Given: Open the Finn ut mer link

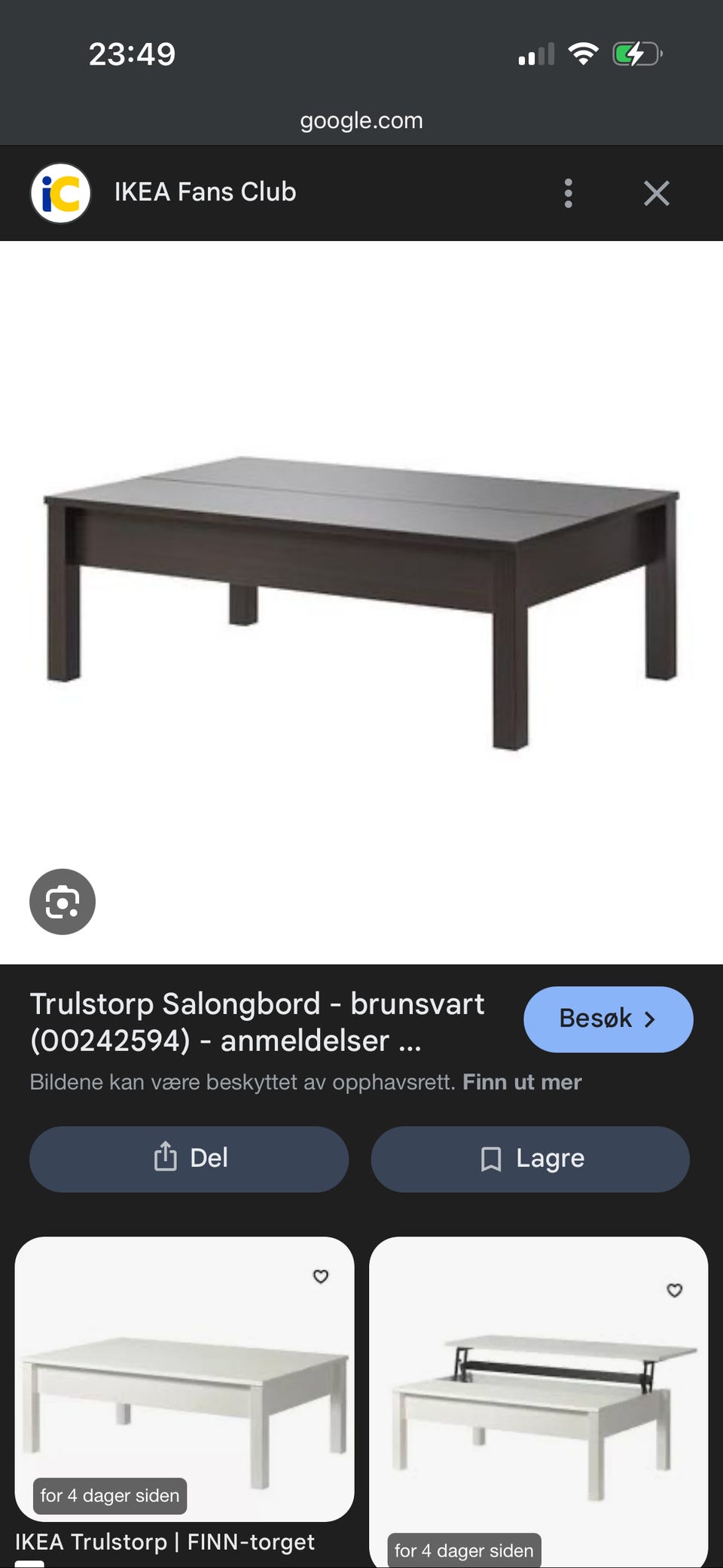Looking at the screenshot, I should pos(522,1081).
